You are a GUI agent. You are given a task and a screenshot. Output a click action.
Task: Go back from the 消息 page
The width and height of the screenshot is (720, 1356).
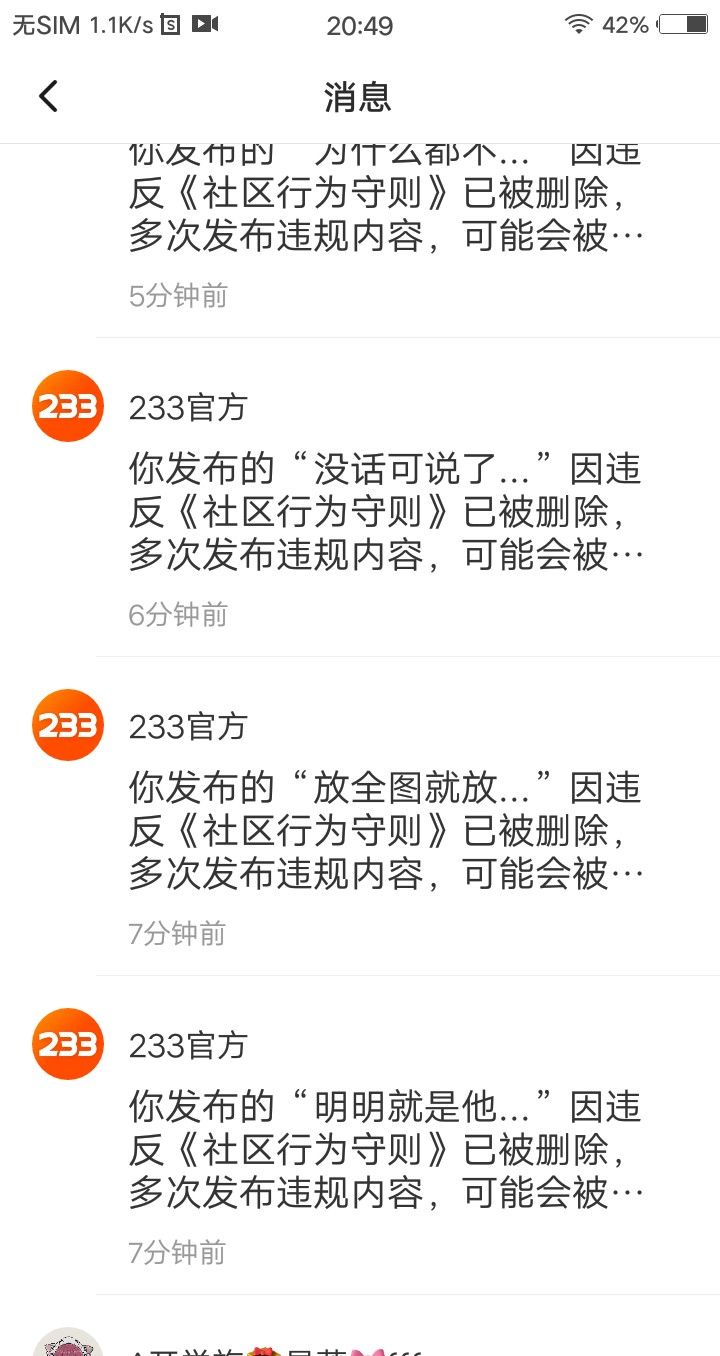[48, 97]
